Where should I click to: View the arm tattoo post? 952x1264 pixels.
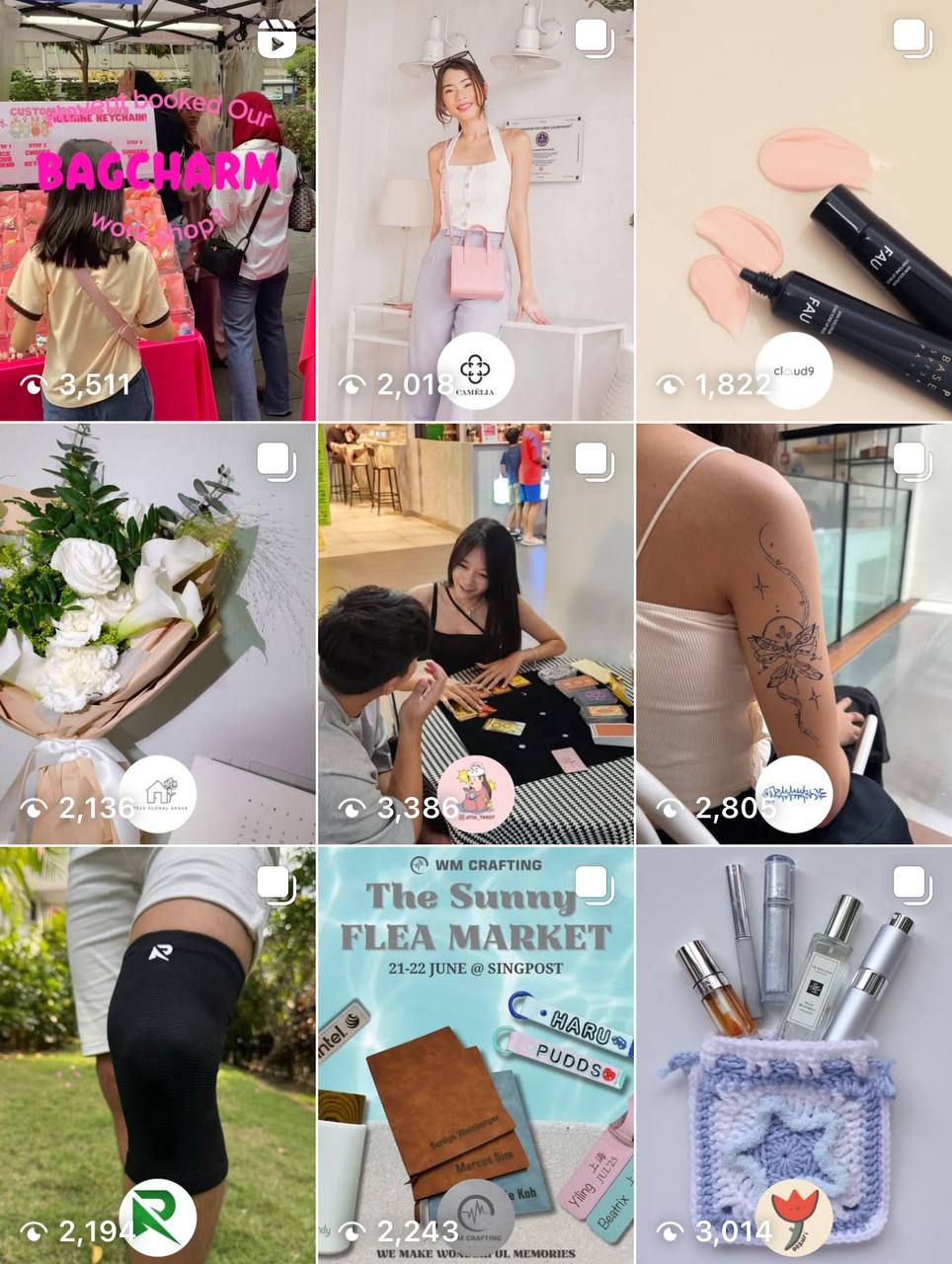794,633
